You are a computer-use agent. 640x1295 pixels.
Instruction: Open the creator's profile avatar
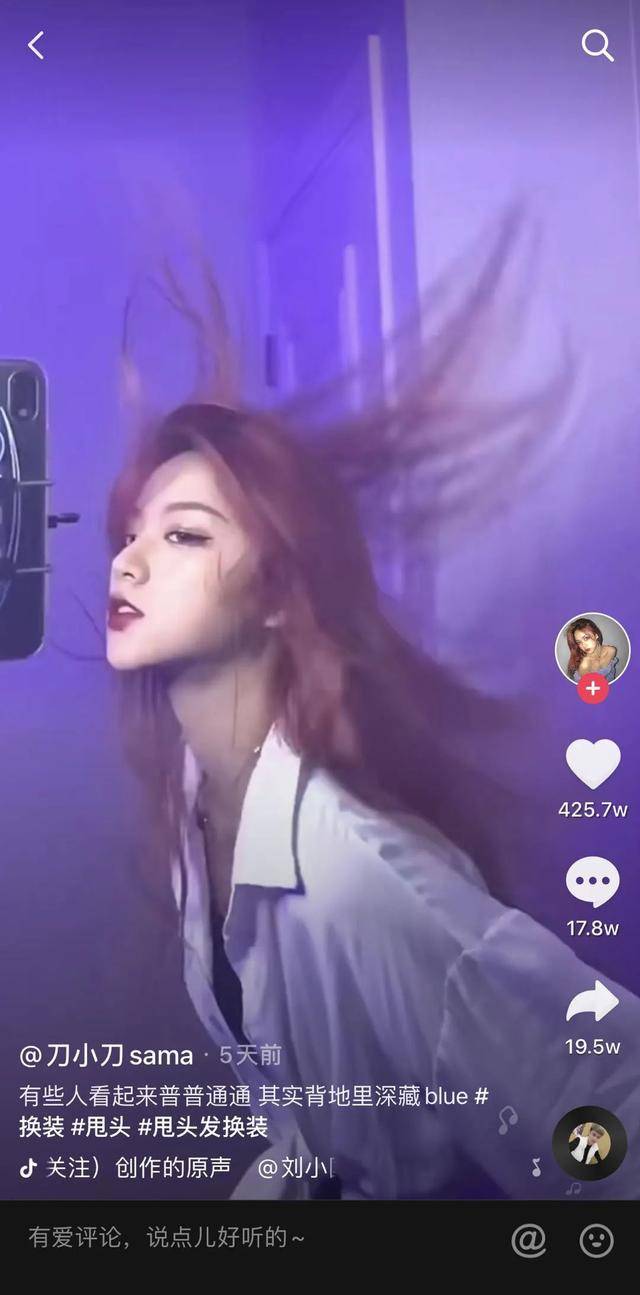[x=592, y=649]
